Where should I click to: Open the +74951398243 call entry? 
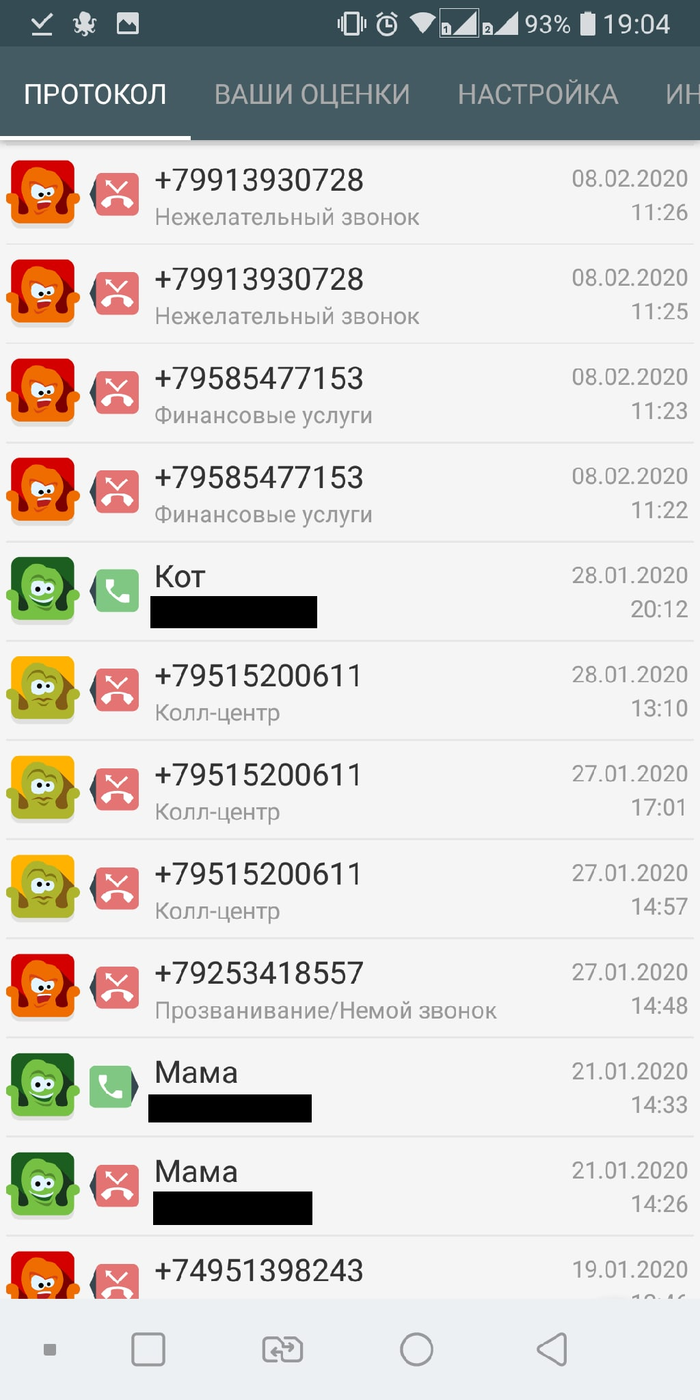(x=350, y=1268)
